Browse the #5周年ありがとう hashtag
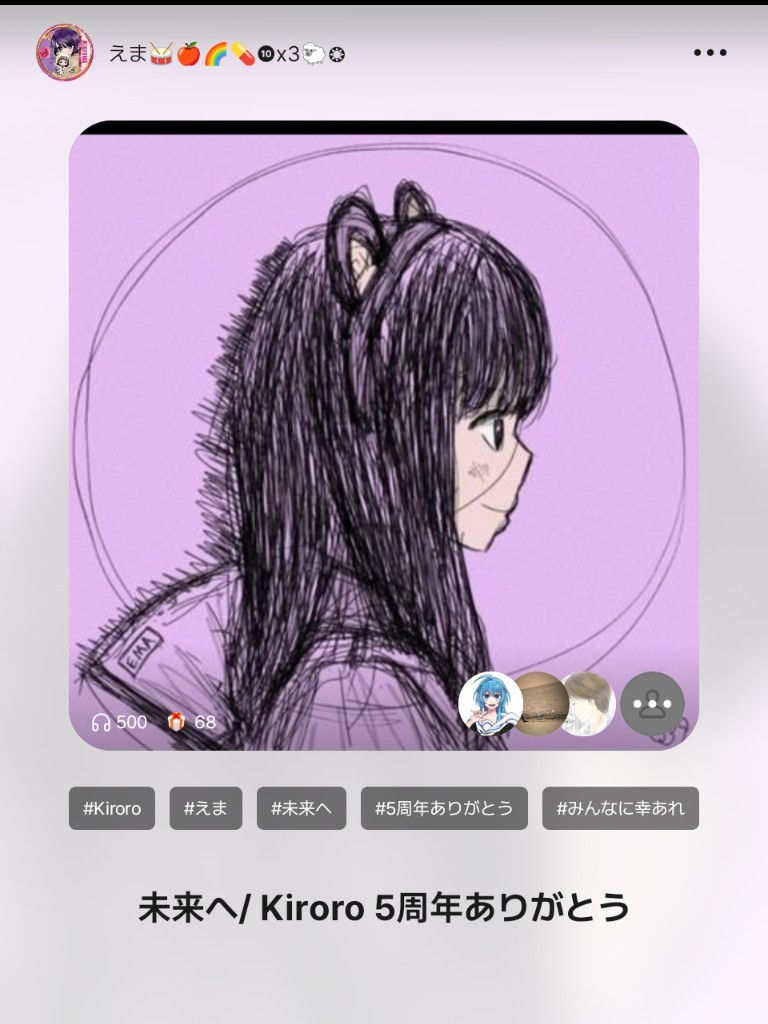 click(x=443, y=808)
